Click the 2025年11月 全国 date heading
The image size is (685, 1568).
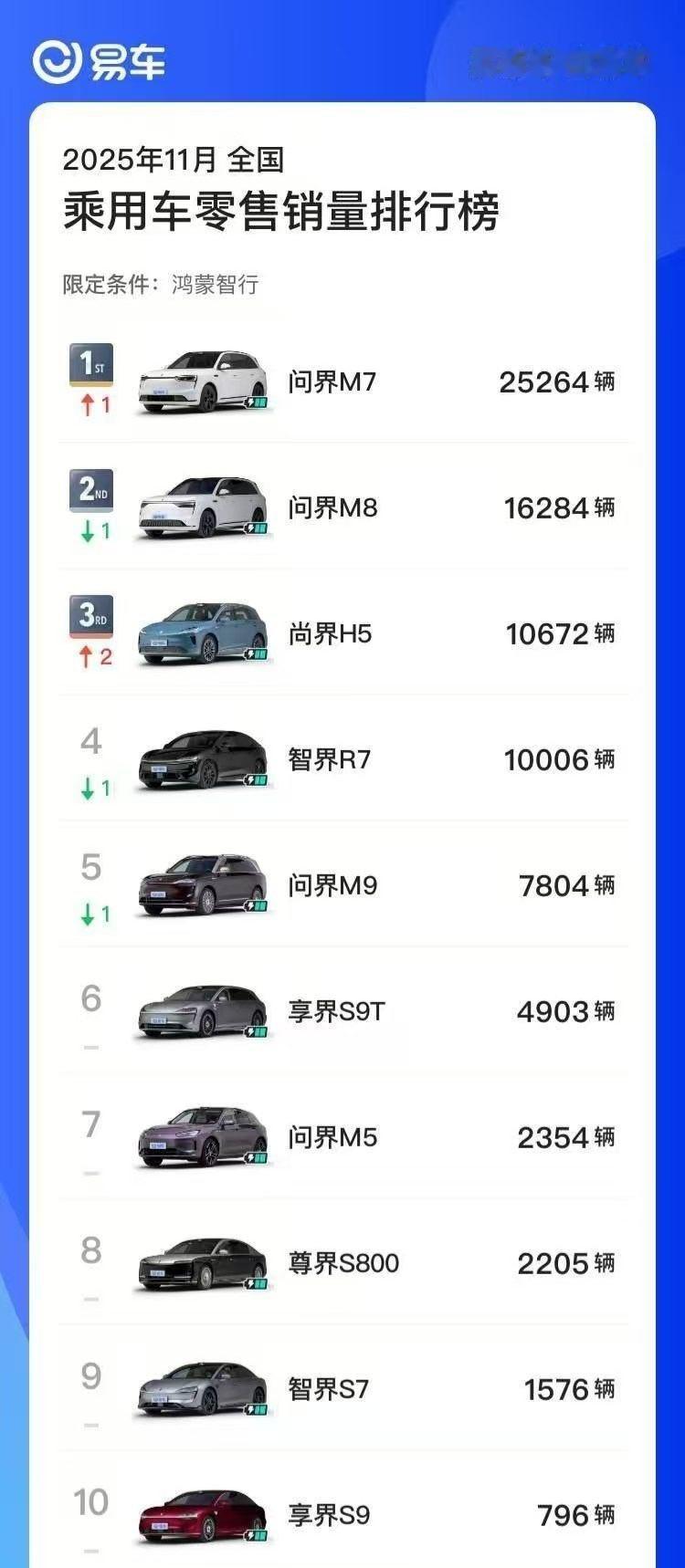pos(174,160)
